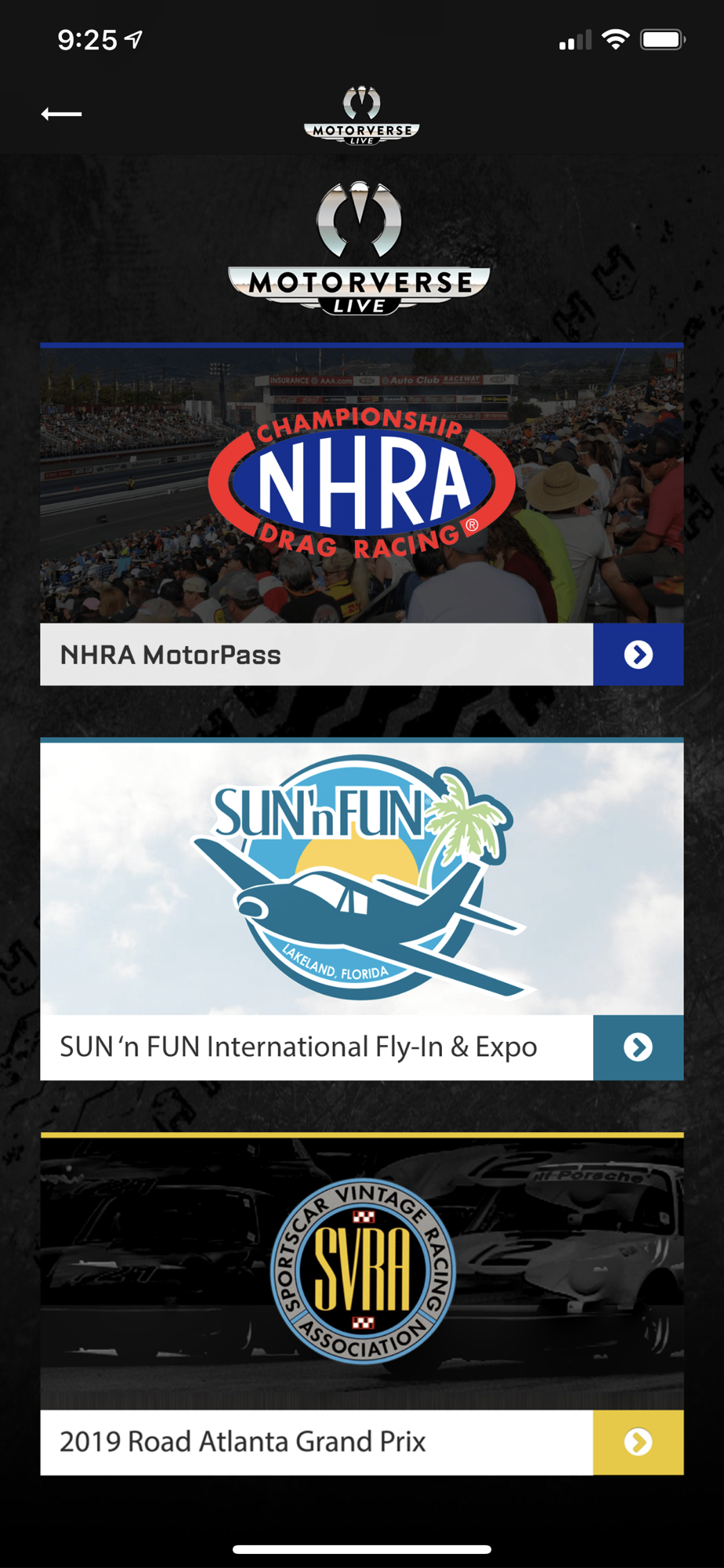The width and height of the screenshot is (724, 1568).
Task: Tap the blue arrow beside NHRA MotorPass
Action: click(638, 655)
